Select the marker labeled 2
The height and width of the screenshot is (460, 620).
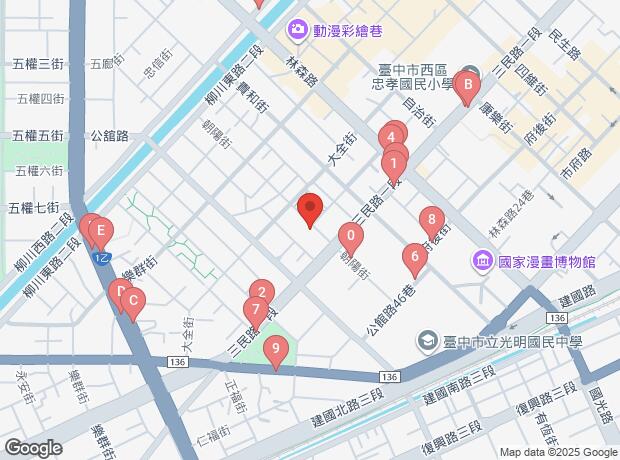click(262, 291)
